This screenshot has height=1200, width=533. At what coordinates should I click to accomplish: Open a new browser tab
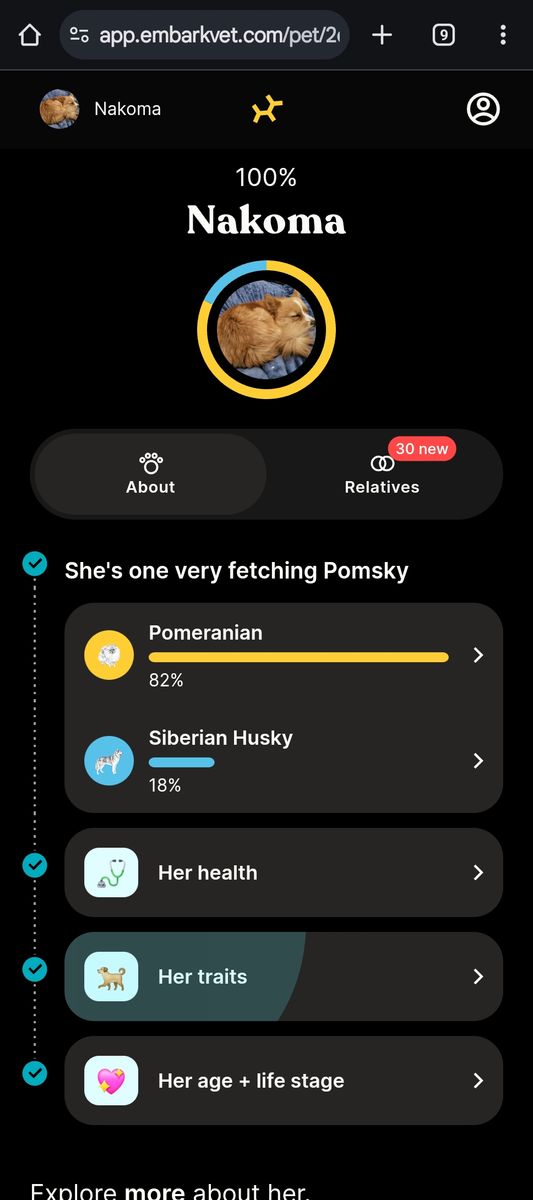click(382, 35)
